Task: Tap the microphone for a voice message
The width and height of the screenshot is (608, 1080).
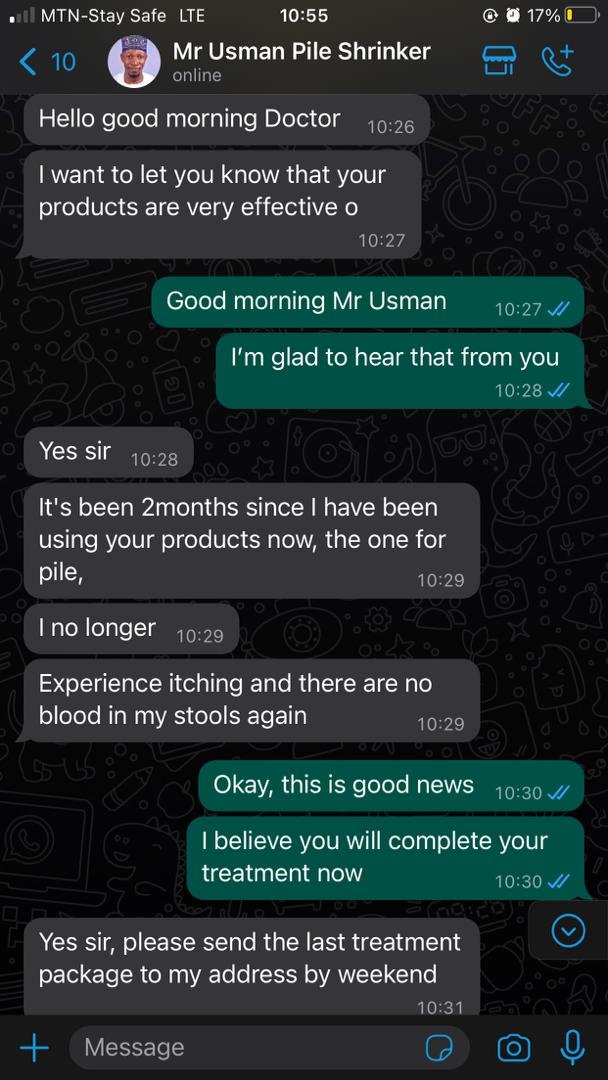Action: click(572, 1047)
